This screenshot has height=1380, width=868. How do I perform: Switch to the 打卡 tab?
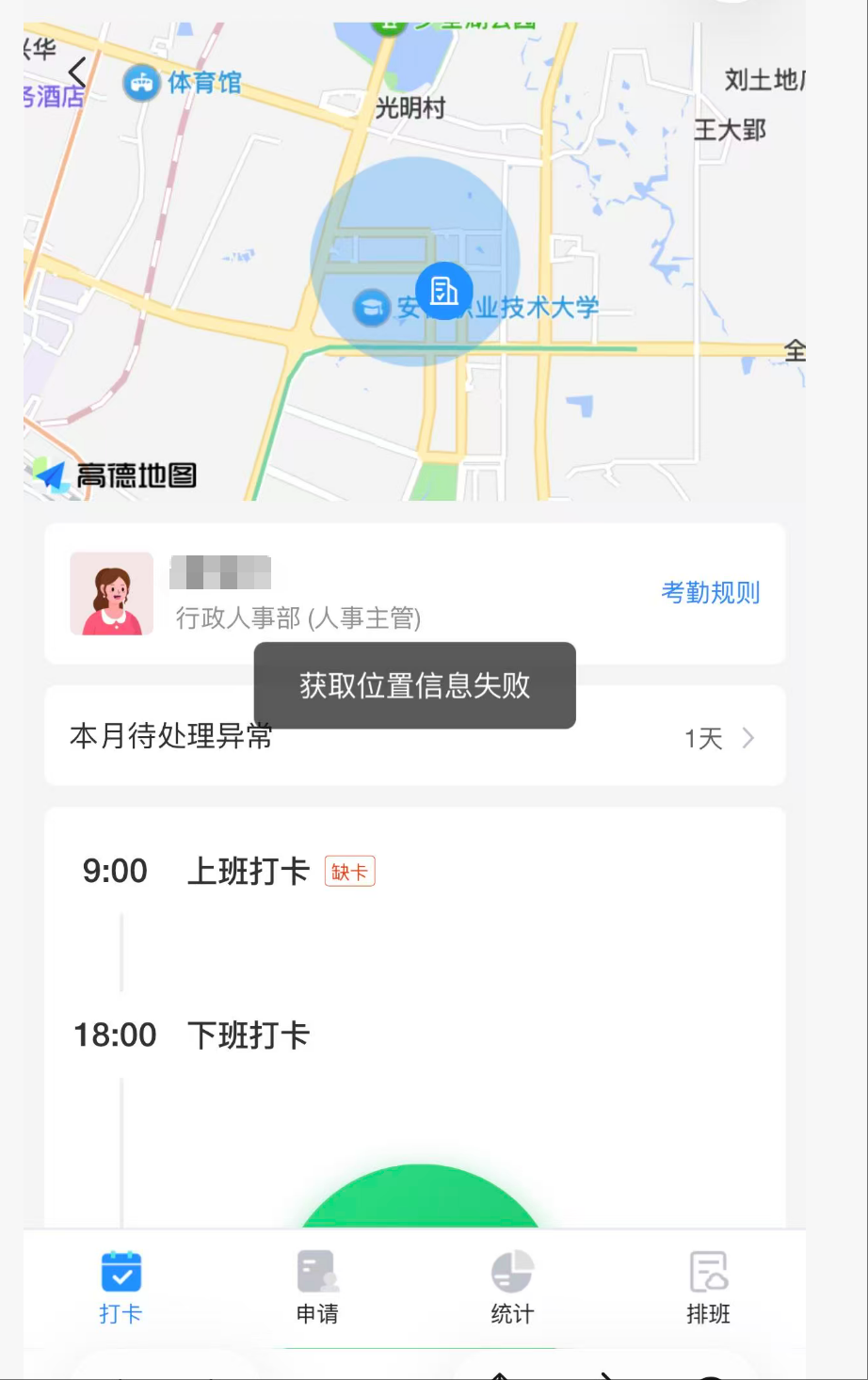click(121, 1287)
